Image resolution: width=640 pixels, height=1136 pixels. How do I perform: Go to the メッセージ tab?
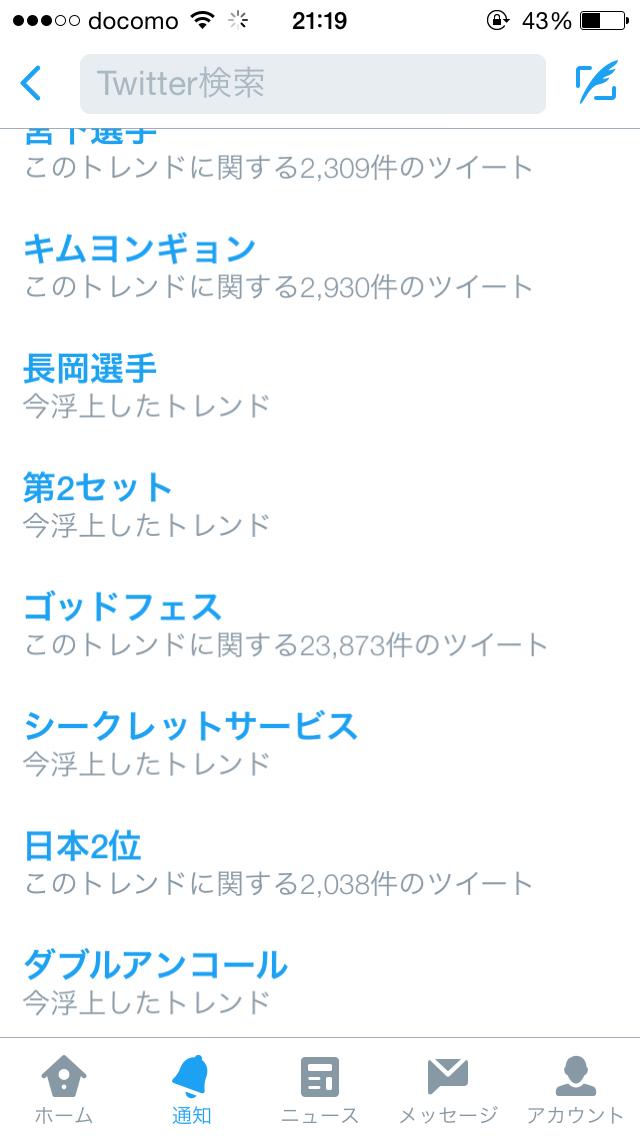click(x=448, y=1088)
